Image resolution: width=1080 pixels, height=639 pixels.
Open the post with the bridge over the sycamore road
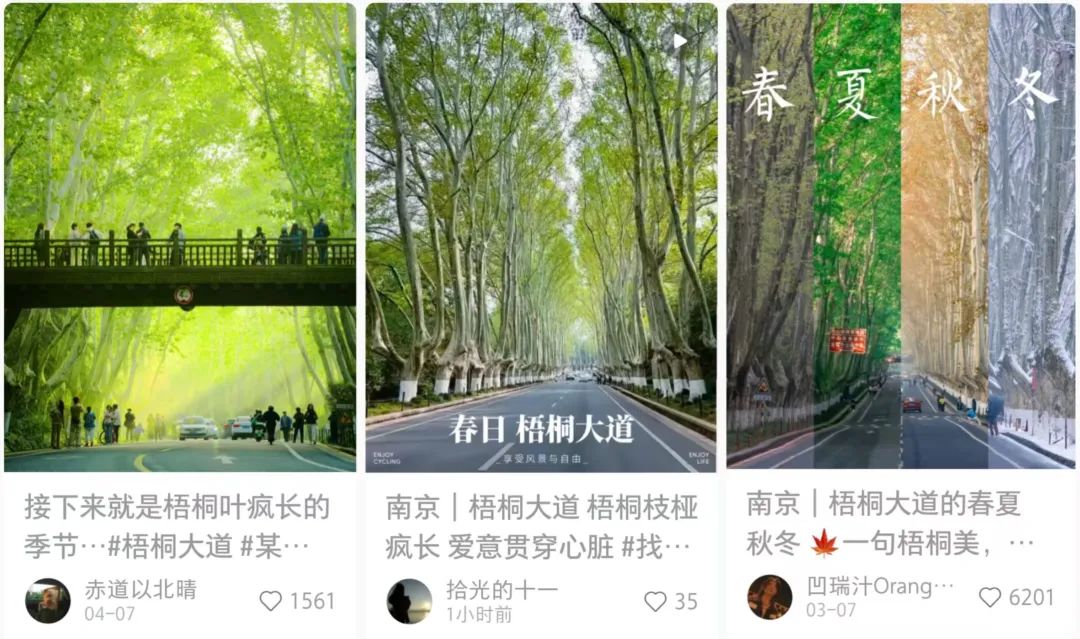[180, 238]
